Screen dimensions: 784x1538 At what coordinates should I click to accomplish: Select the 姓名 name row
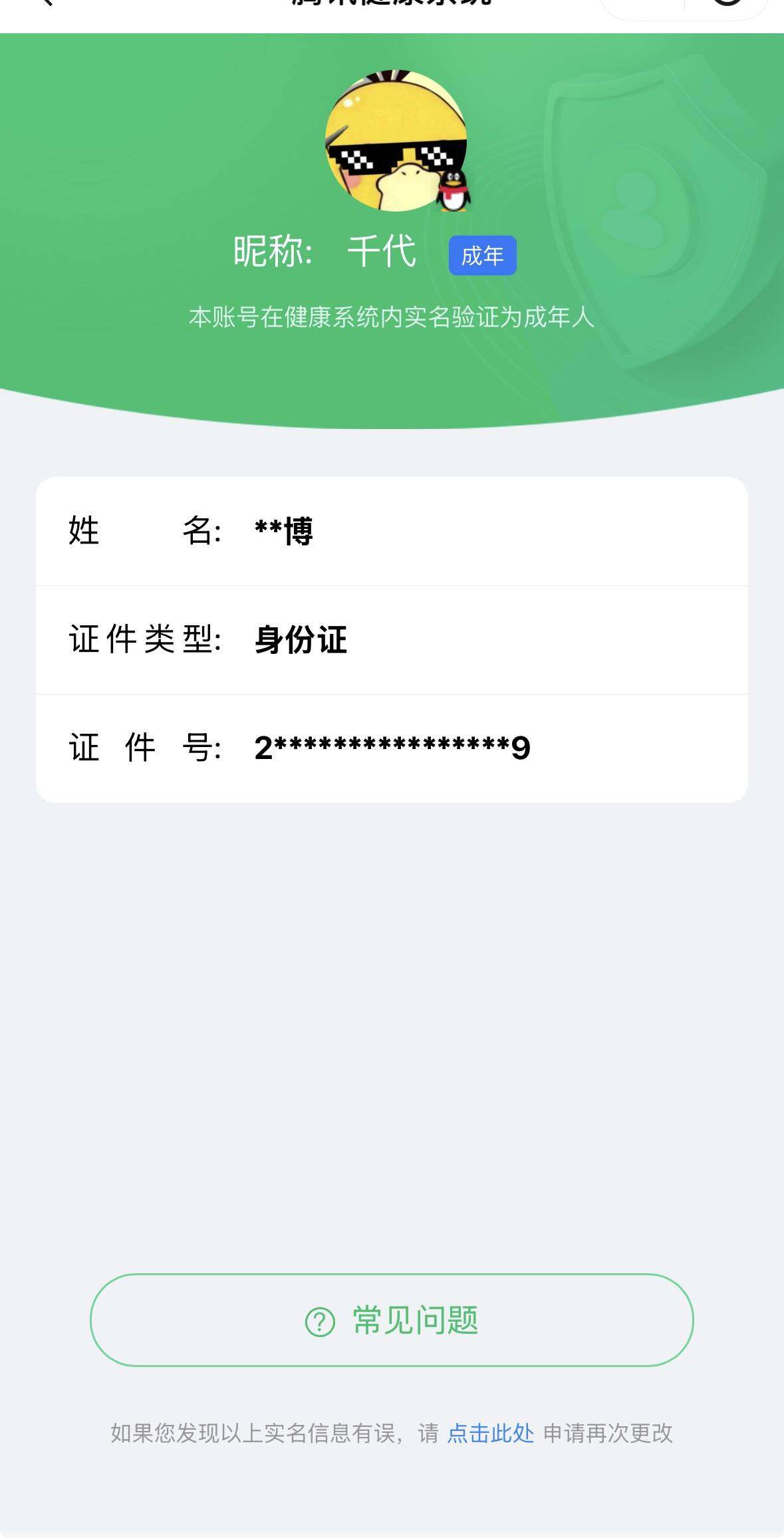(x=392, y=531)
